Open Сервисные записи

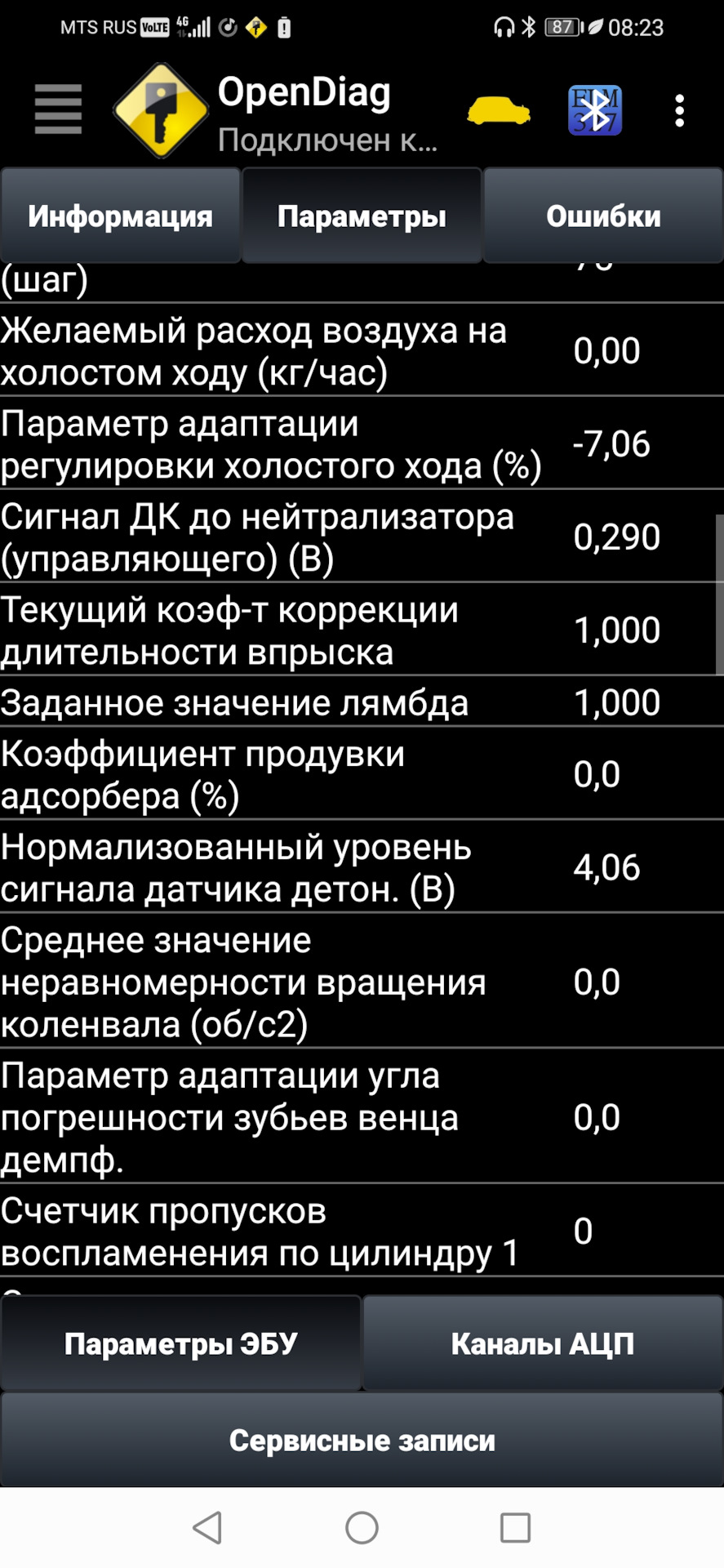pyautogui.click(x=362, y=1440)
